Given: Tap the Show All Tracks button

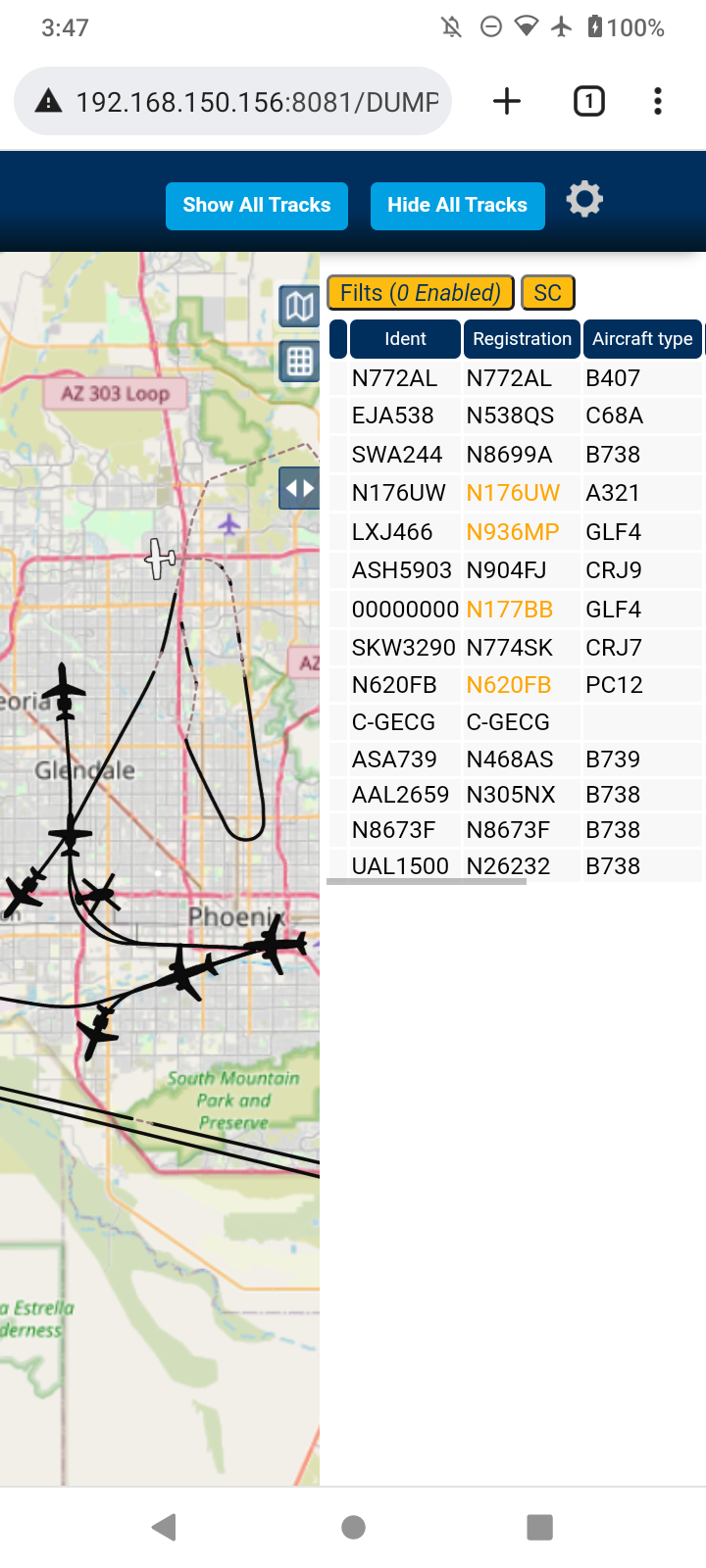Looking at the screenshot, I should [x=257, y=206].
